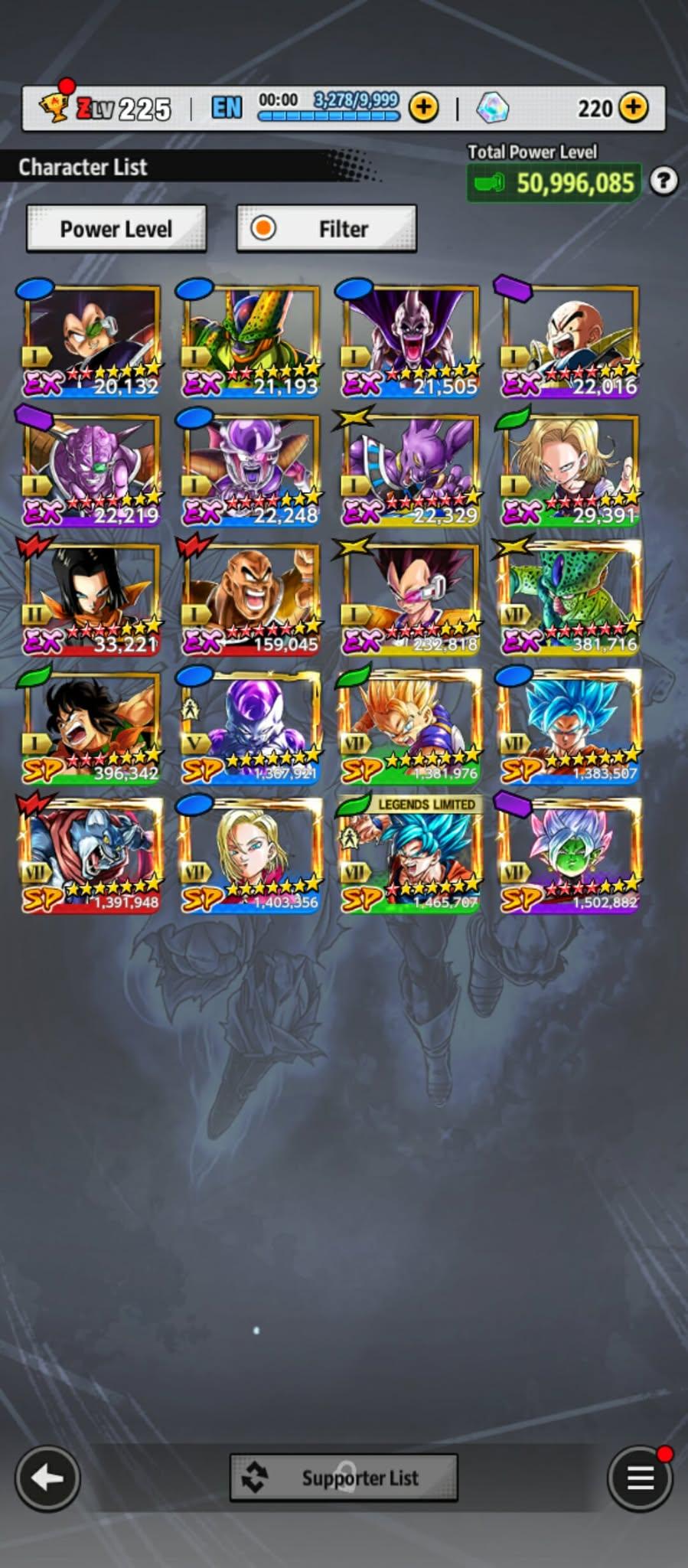Add more crystals with the plus icon
The image size is (688, 1568).
pyautogui.click(x=633, y=108)
